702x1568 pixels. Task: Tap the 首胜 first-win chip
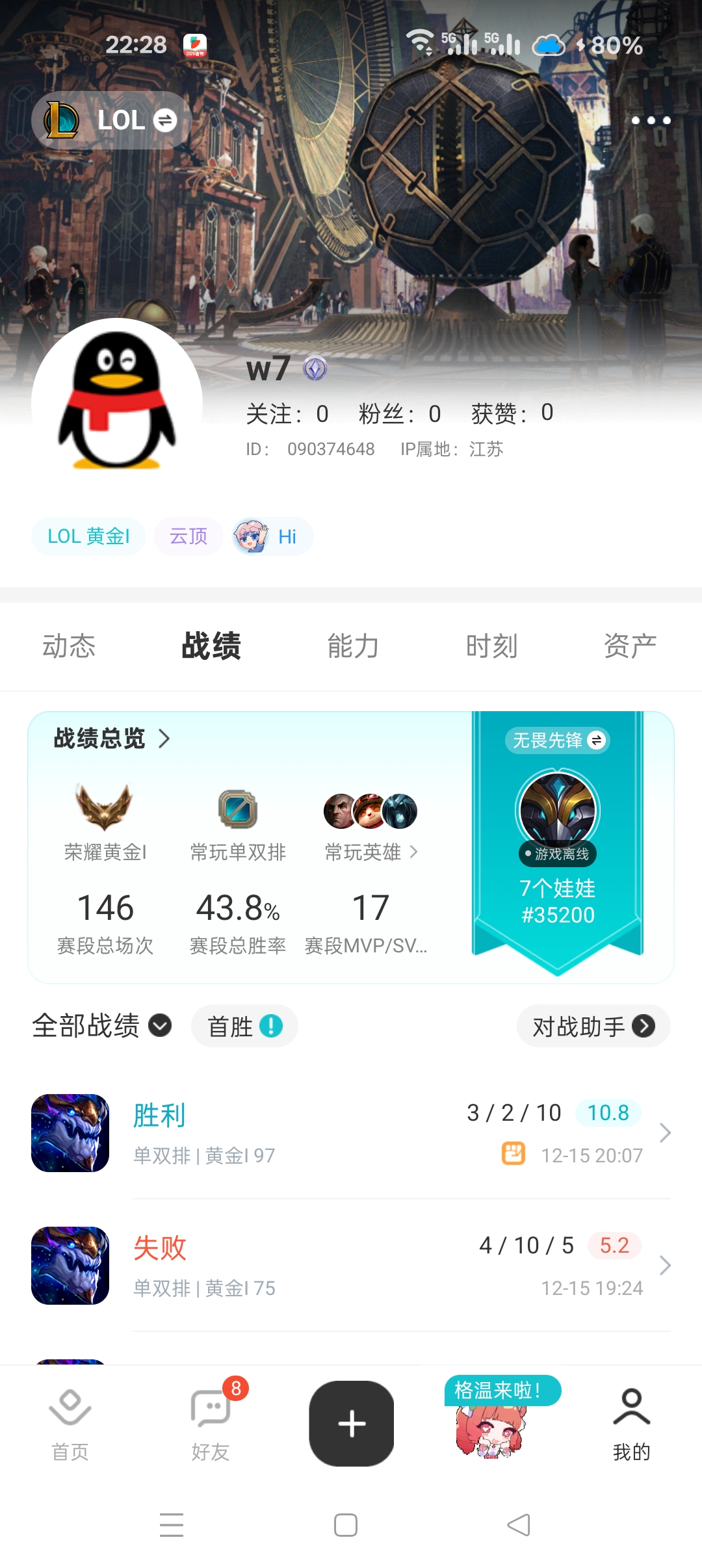pos(244,1026)
